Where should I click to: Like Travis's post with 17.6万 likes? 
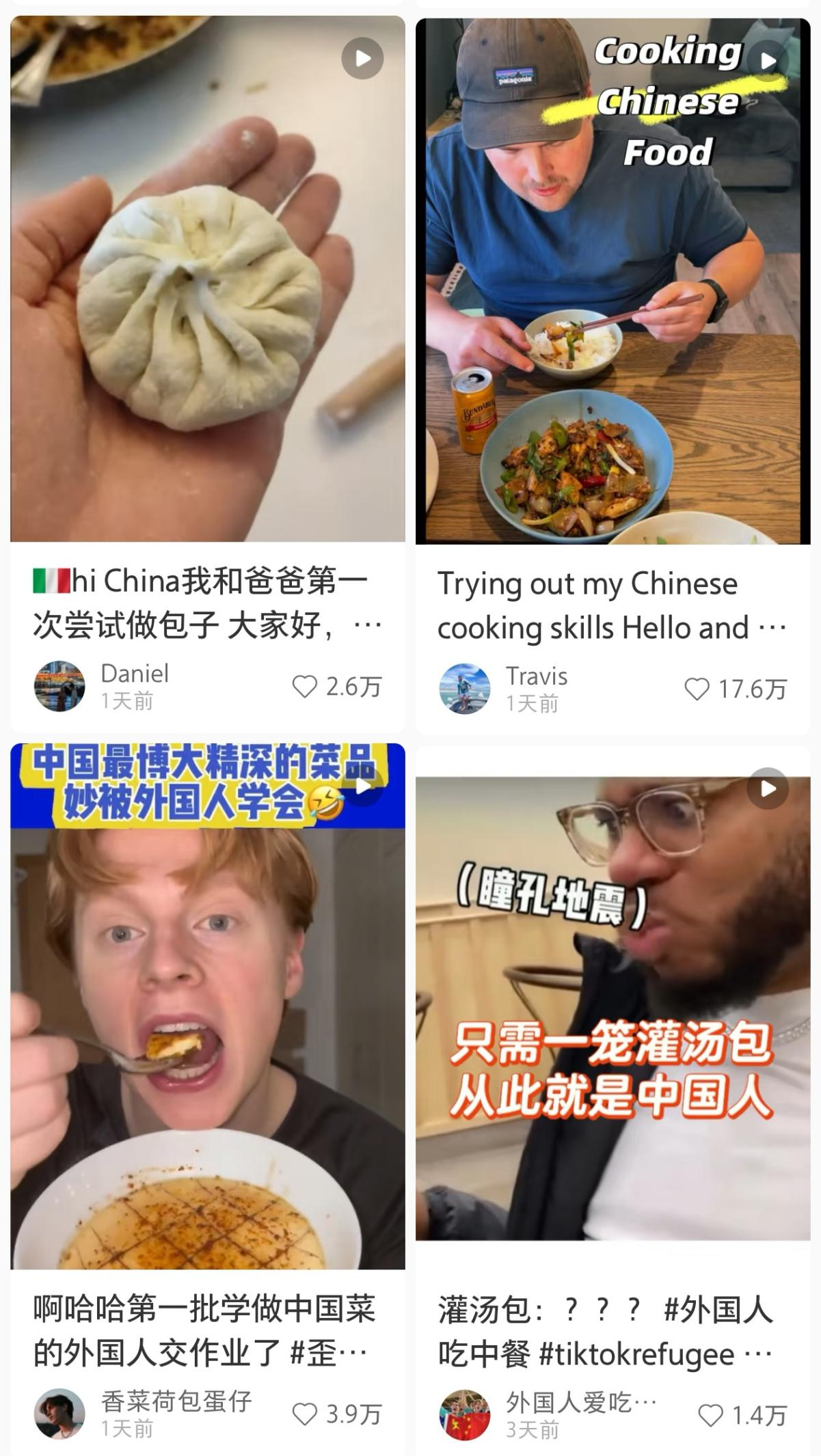(x=697, y=689)
